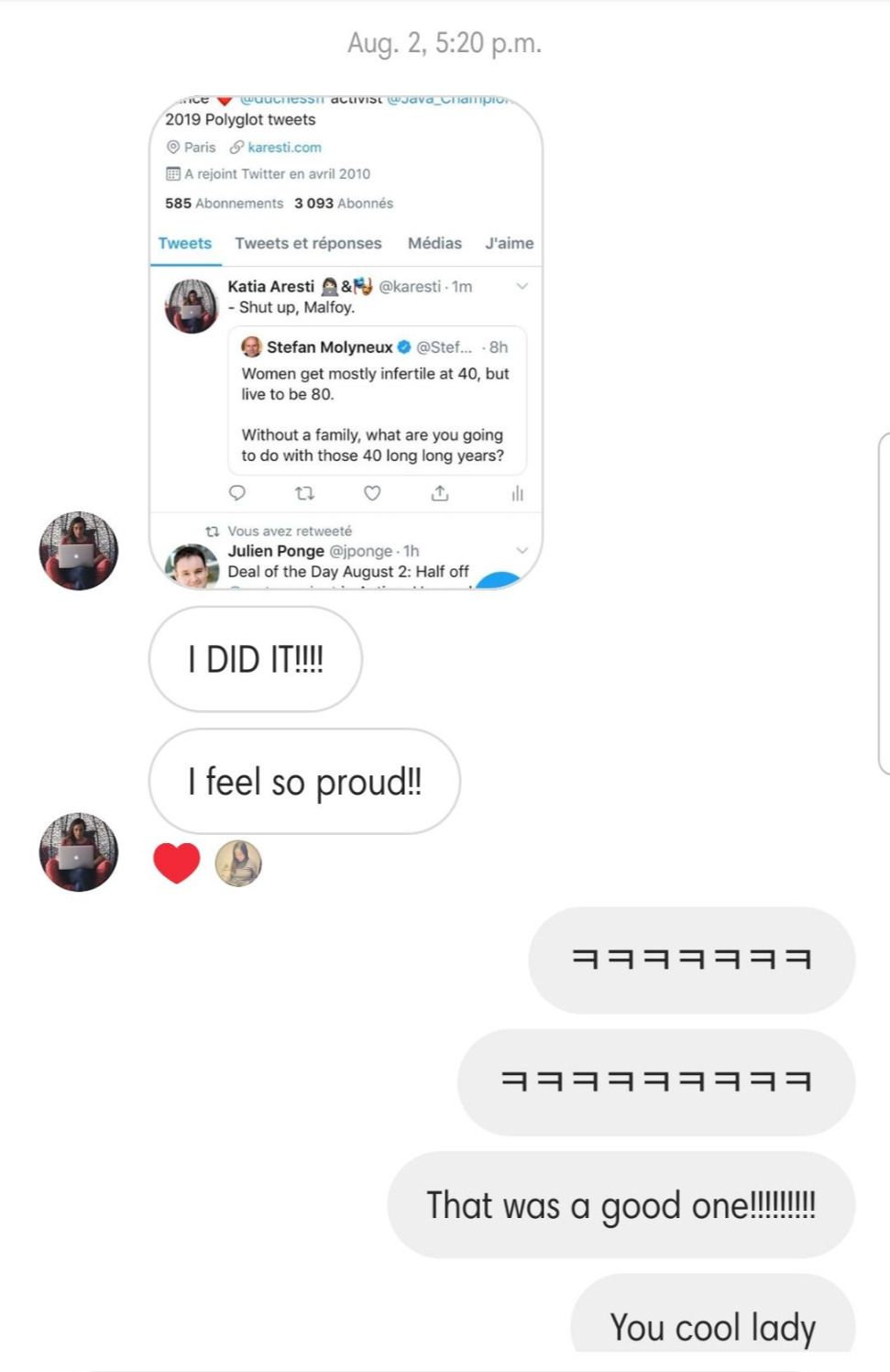Open the shared tweet screenshot image
890x1372 pixels.
point(346,344)
